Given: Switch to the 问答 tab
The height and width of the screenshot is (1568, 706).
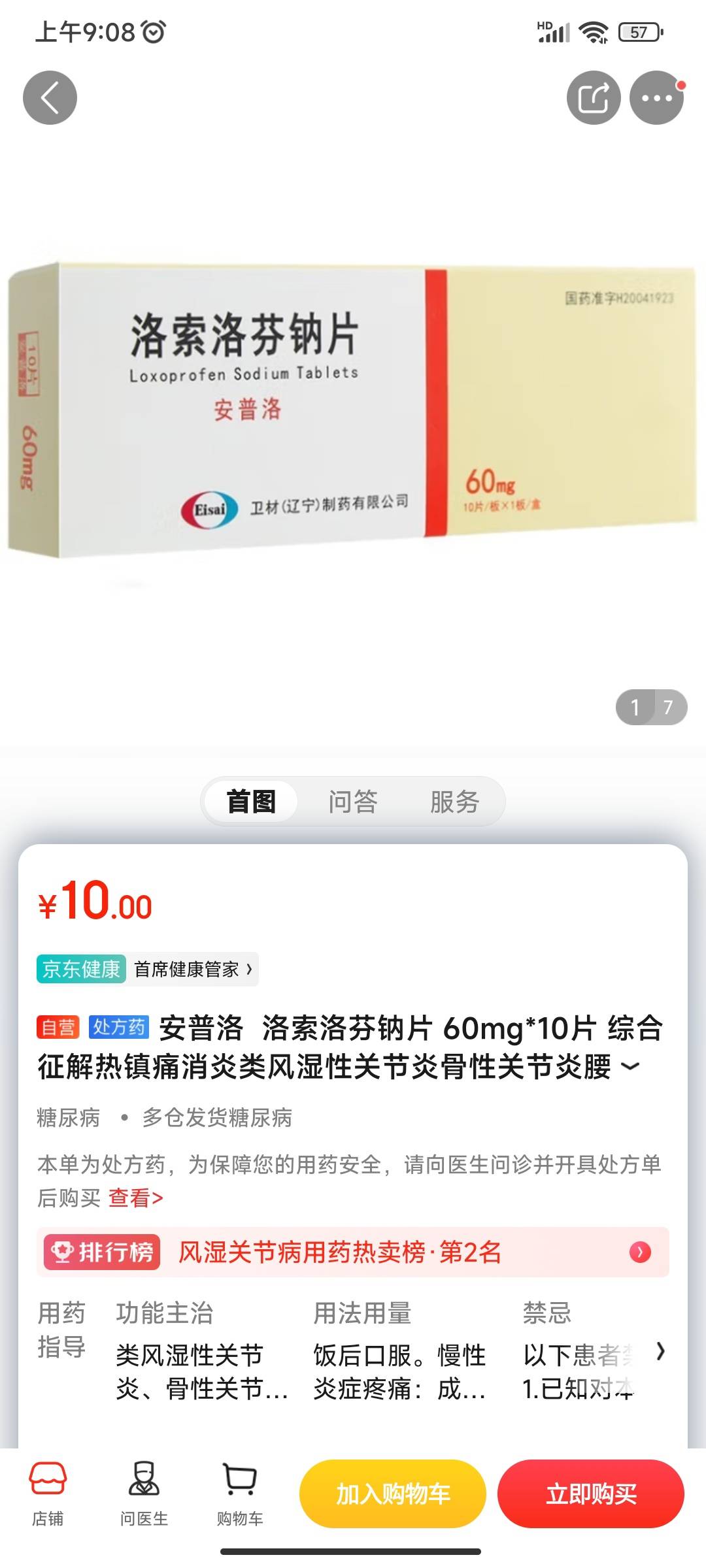Looking at the screenshot, I should pyautogui.click(x=353, y=801).
